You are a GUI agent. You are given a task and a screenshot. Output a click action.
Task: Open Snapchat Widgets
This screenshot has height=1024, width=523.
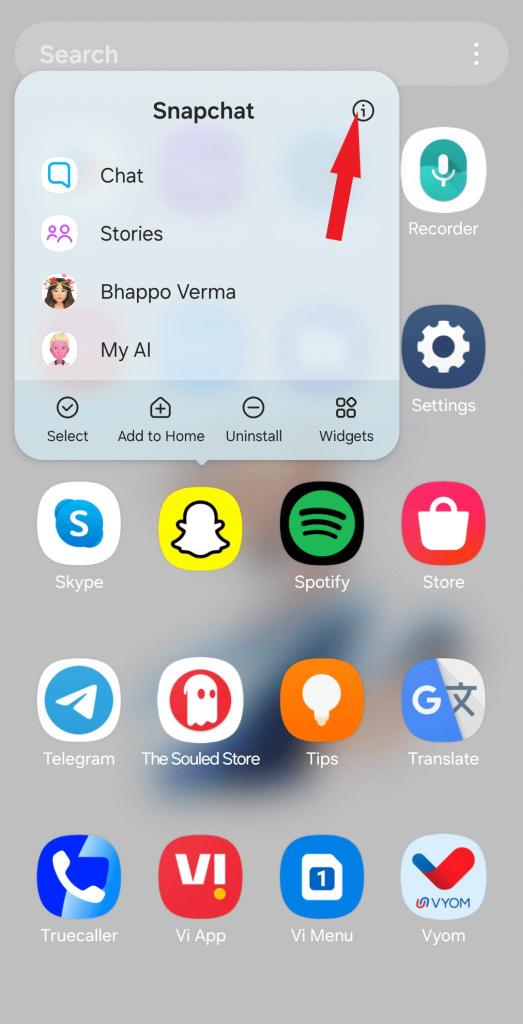coord(346,420)
